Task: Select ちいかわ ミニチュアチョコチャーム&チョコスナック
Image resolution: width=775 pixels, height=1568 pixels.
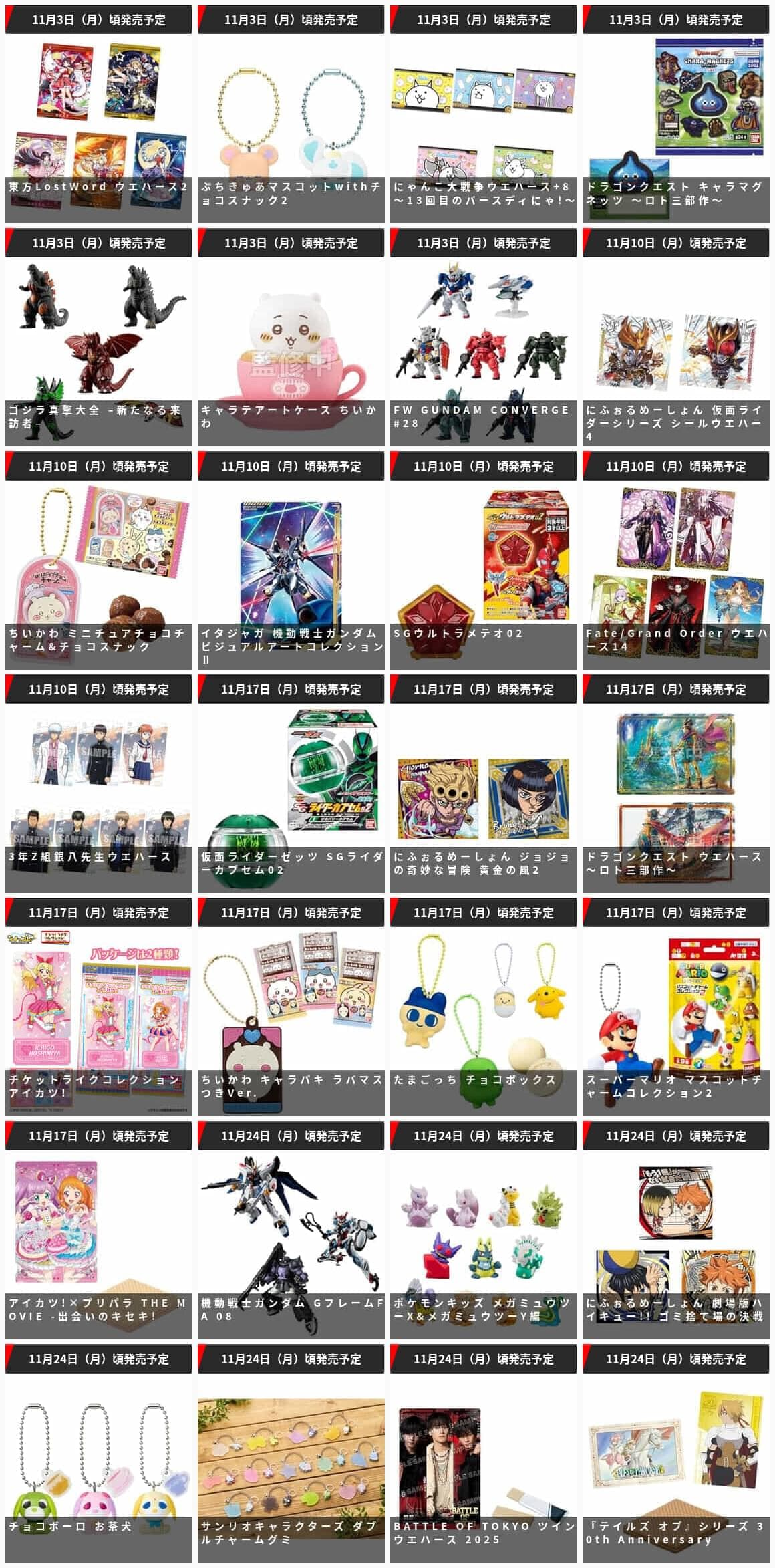Action: (x=98, y=573)
